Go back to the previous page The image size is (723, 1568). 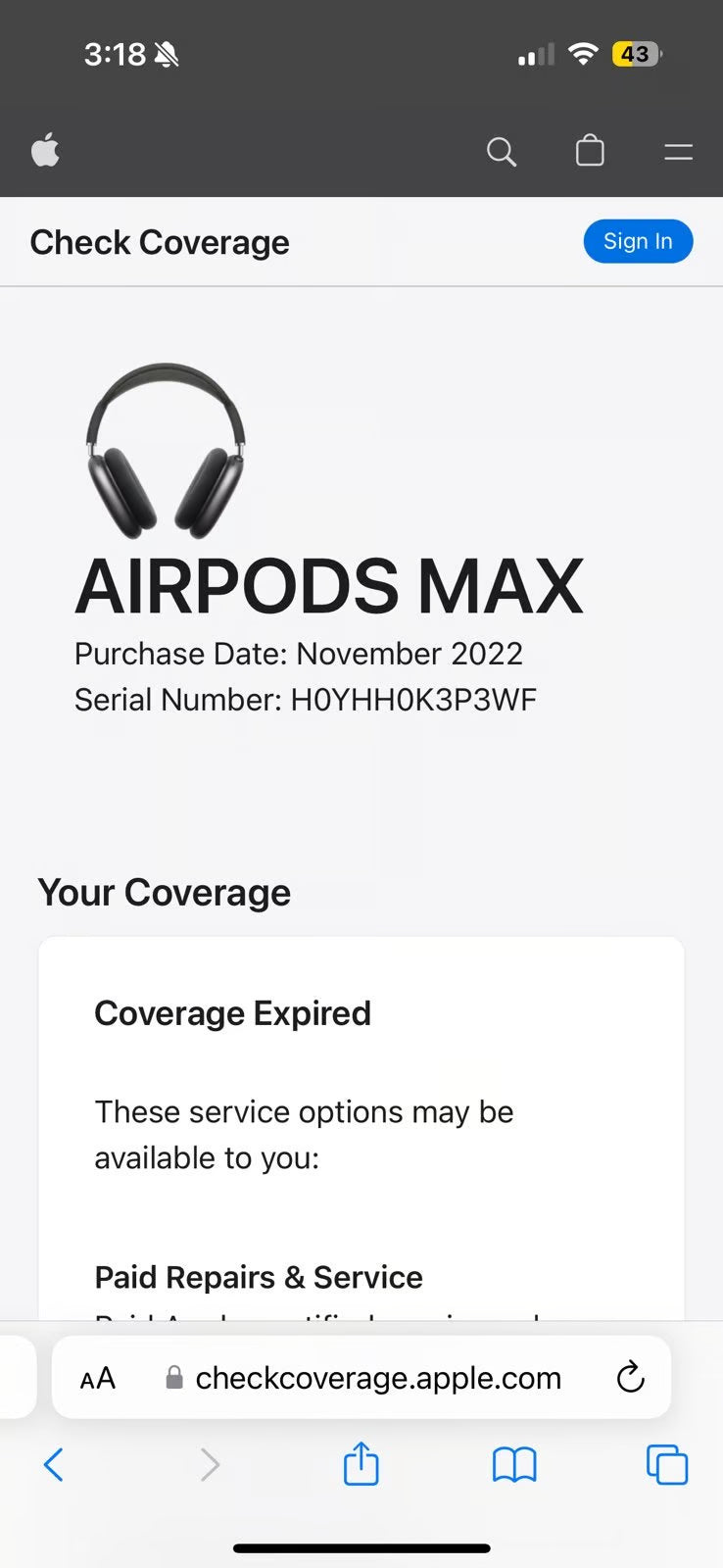point(54,1464)
